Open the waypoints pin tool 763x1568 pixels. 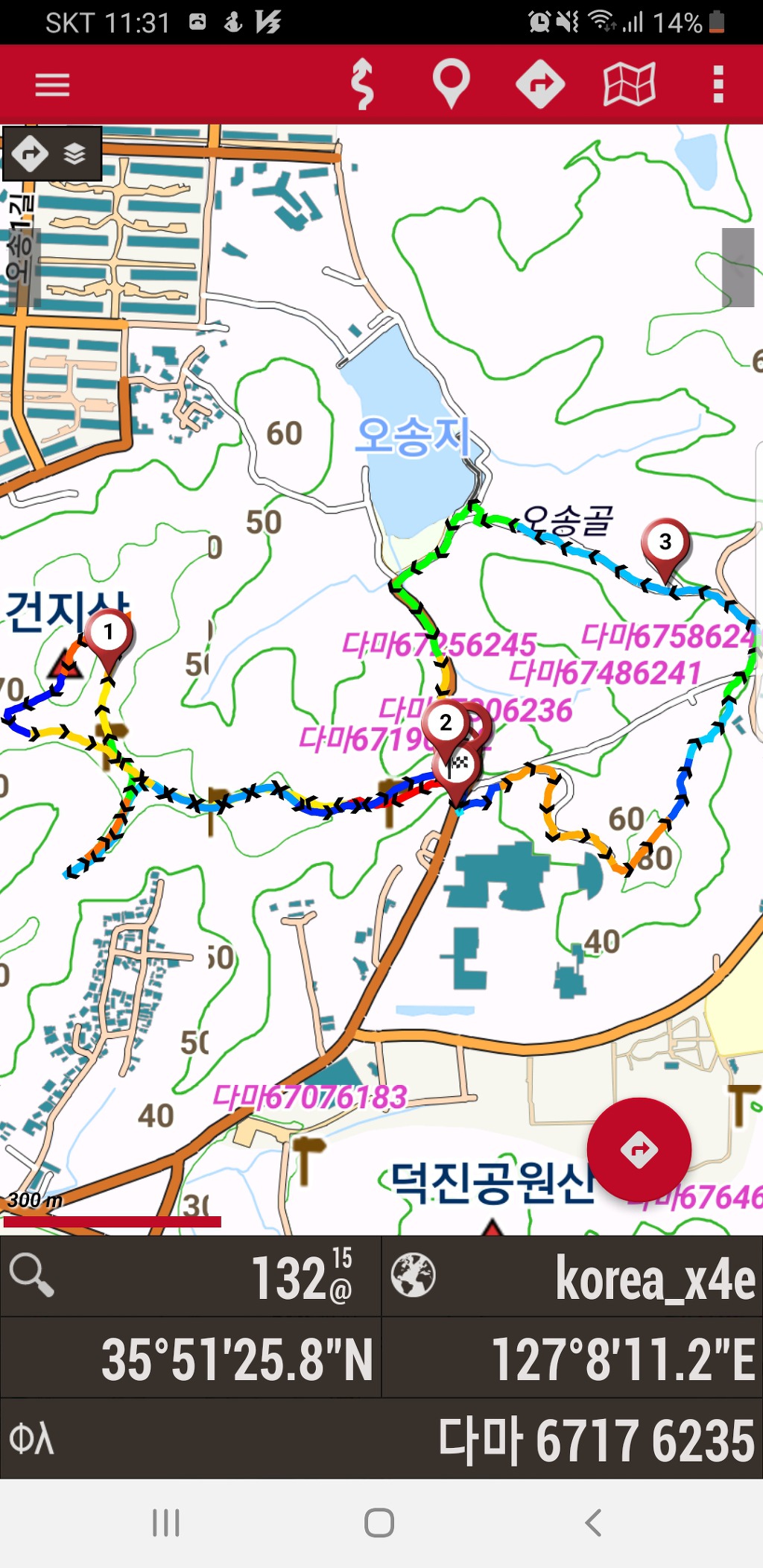click(x=452, y=84)
